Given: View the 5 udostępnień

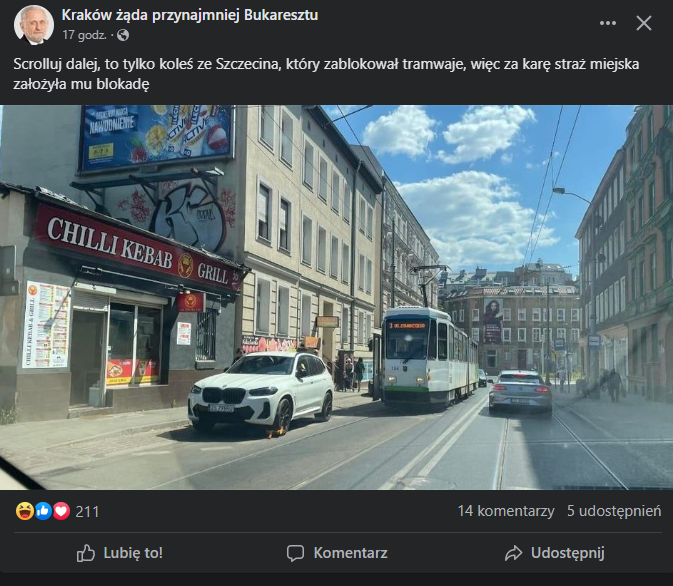Looking at the screenshot, I should pyautogui.click(x=613, y=511).
